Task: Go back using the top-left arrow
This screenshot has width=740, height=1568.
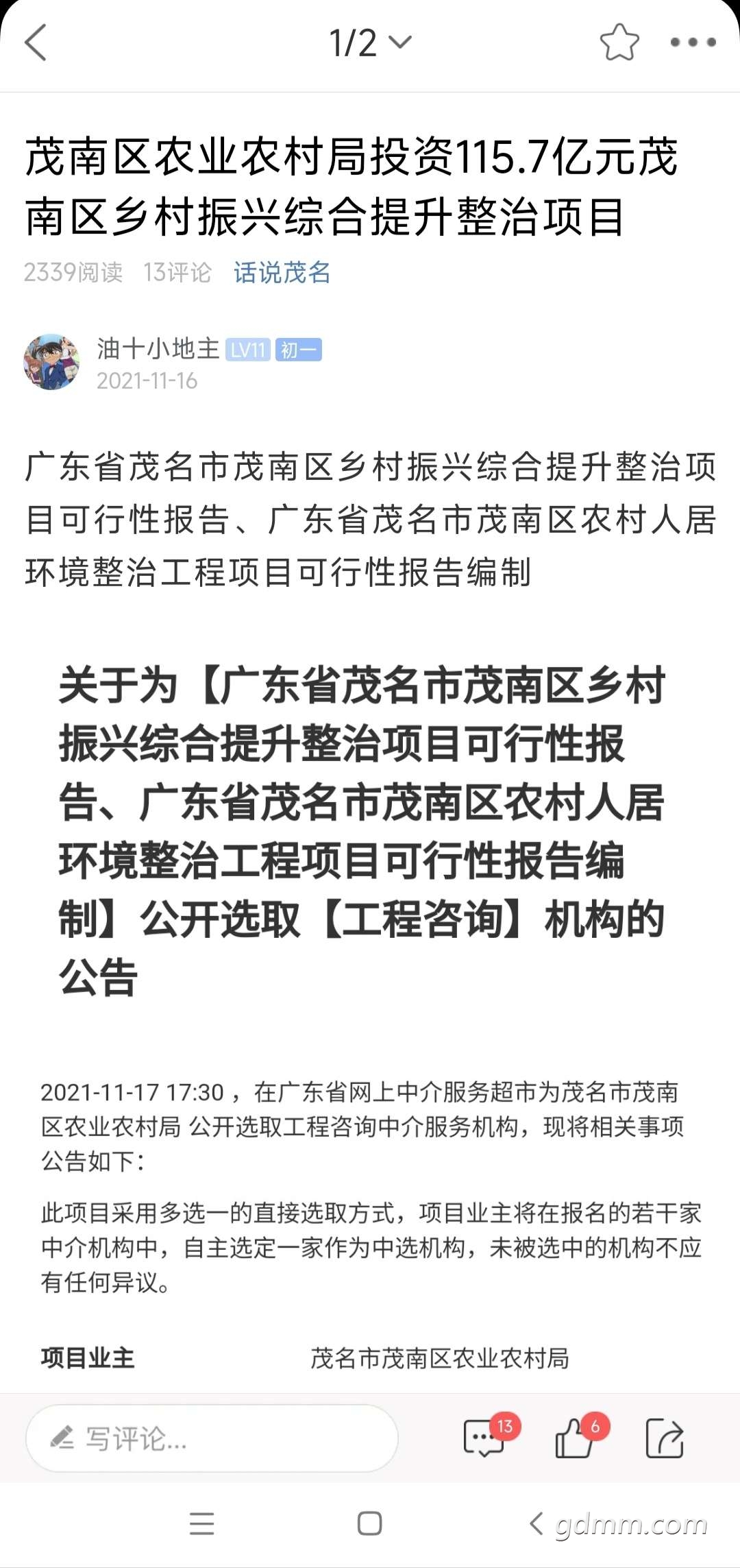Action: point(36,43)
